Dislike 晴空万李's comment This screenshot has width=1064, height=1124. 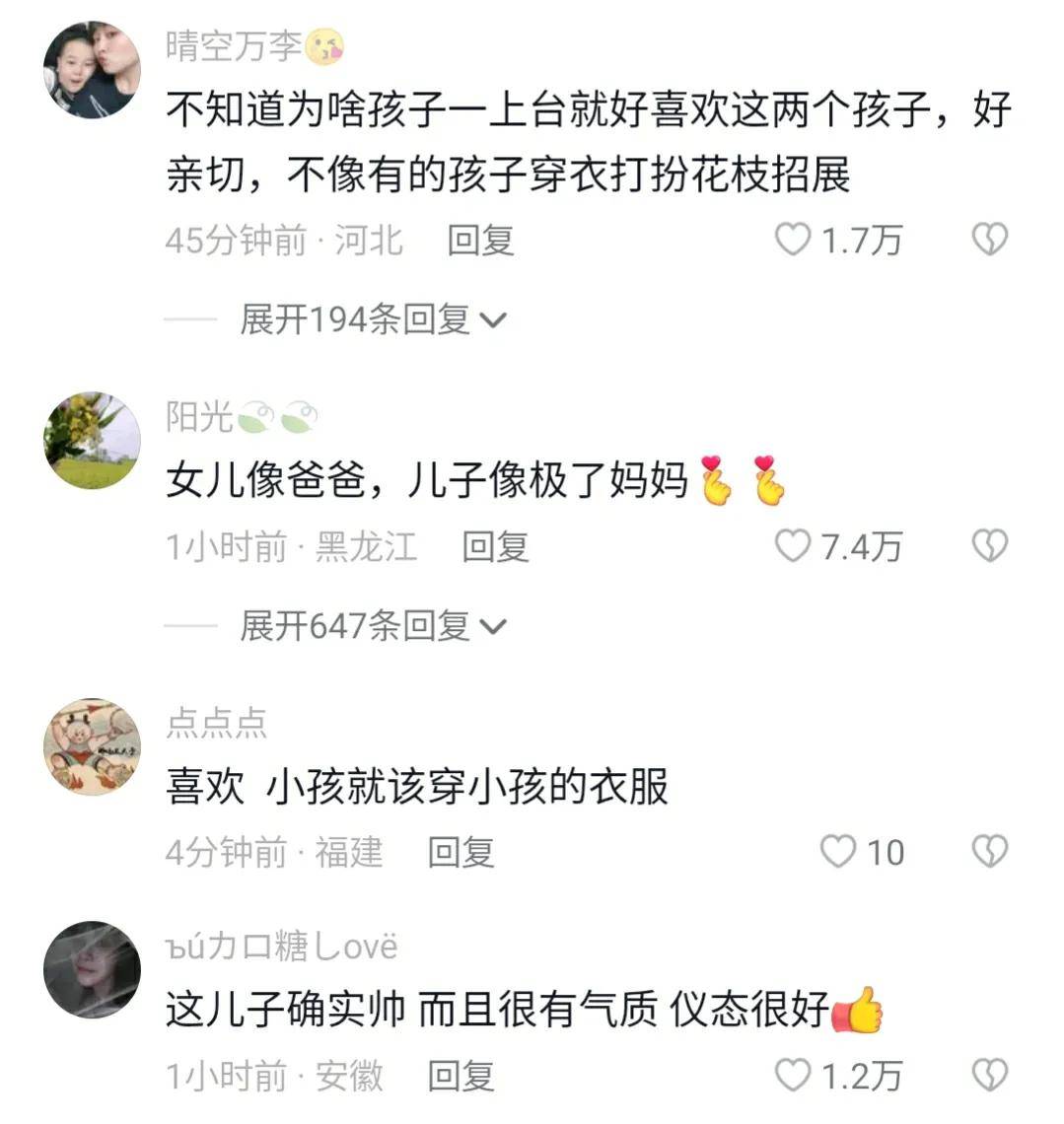989,240
